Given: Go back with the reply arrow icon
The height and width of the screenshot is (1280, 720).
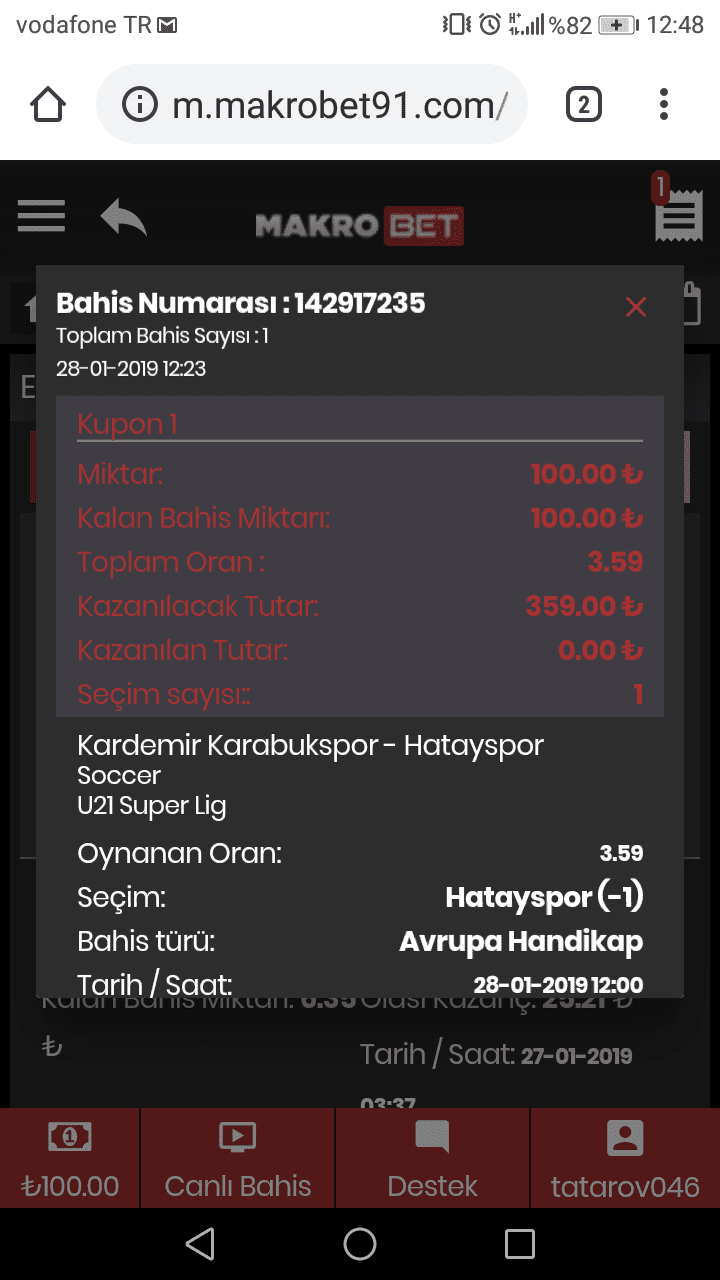Looking at the screenshot, I should coord(123,217).
